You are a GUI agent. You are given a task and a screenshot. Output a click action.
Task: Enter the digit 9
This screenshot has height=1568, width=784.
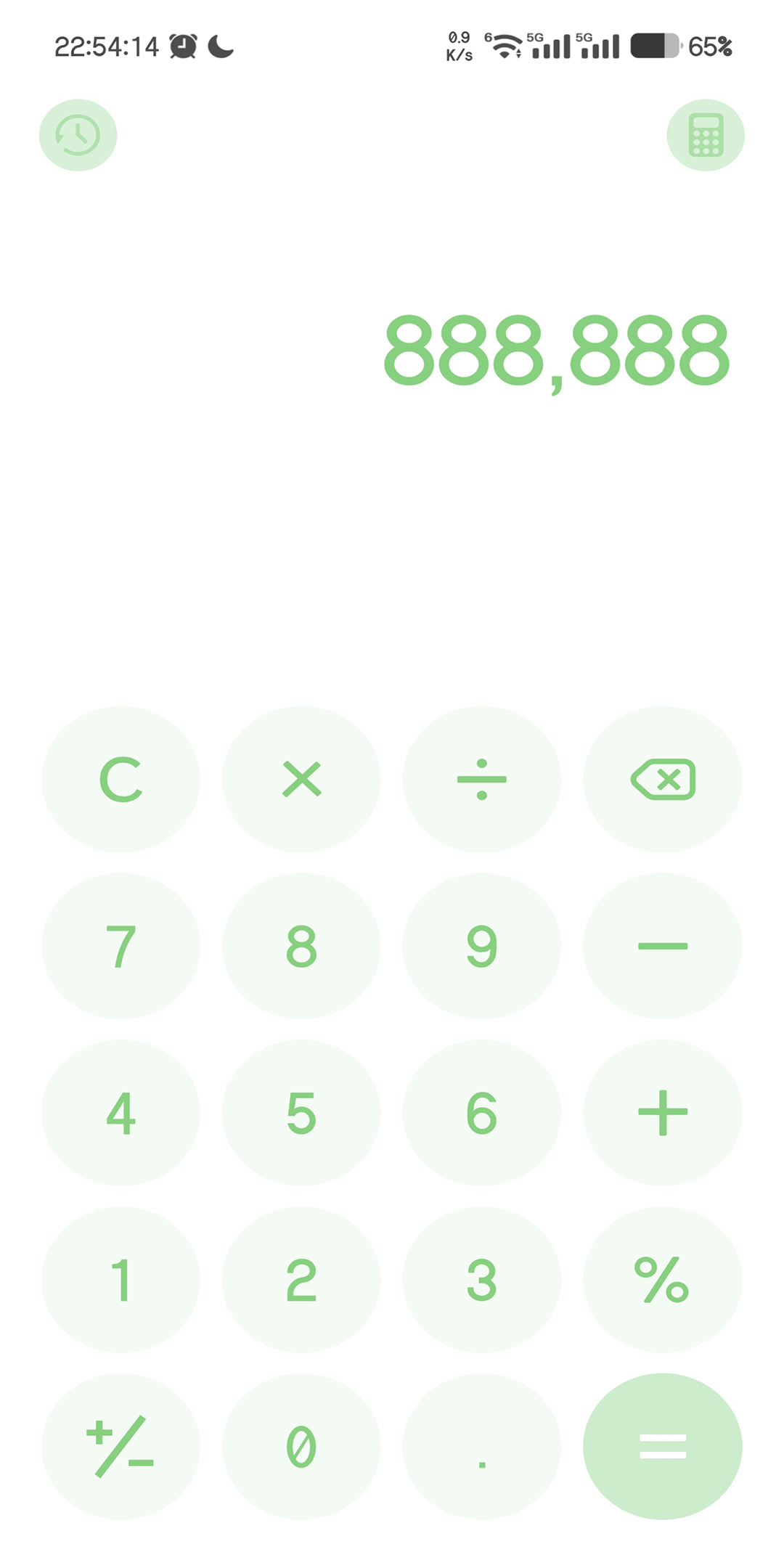tap(482, 946)
